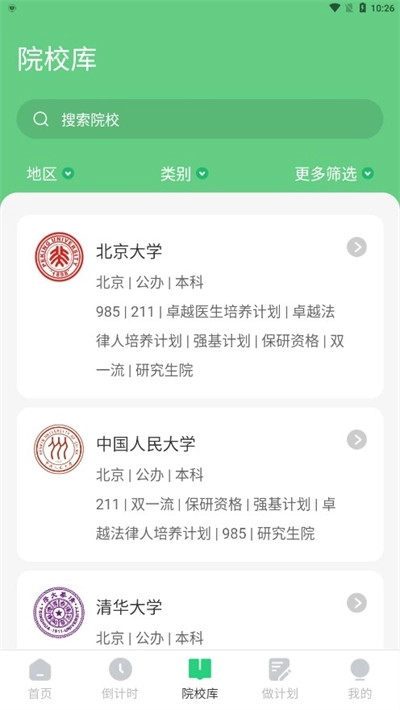The width and height of the screenshot is (400, 710).
Task: Open the 清华大学 school card
Action: point(200,610)
